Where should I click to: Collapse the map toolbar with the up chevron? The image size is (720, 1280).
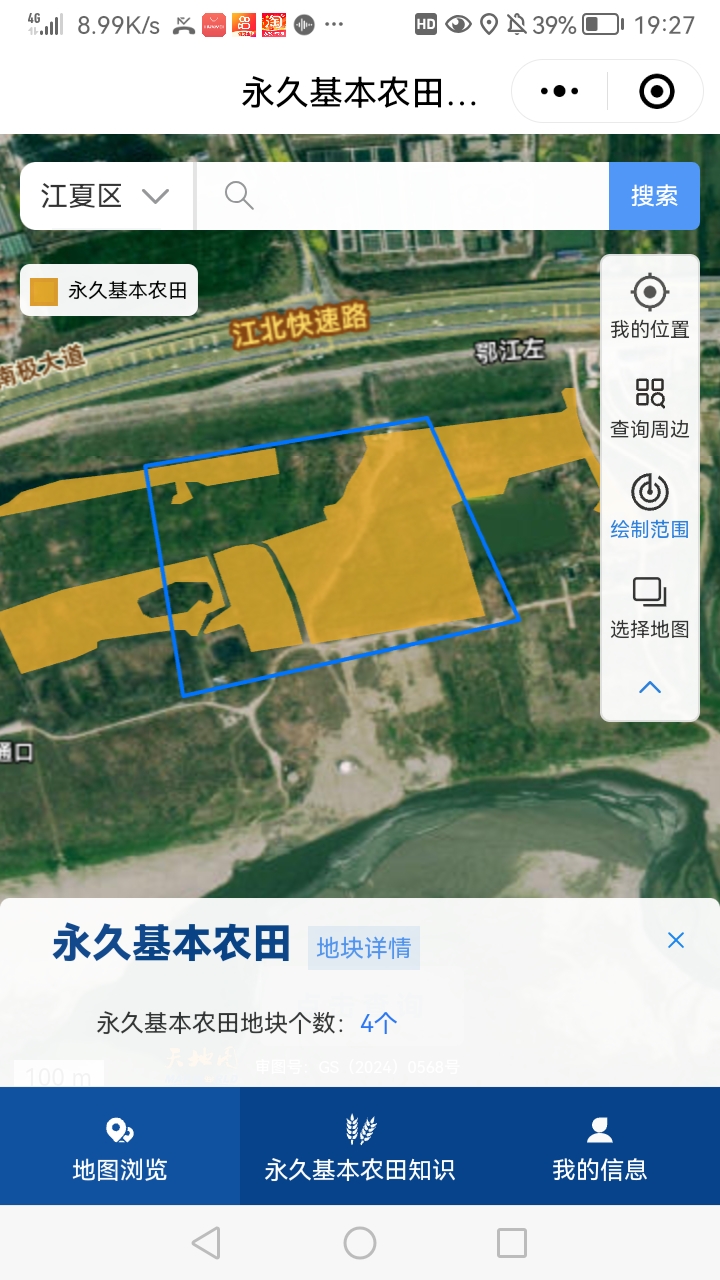pos(650,687)
